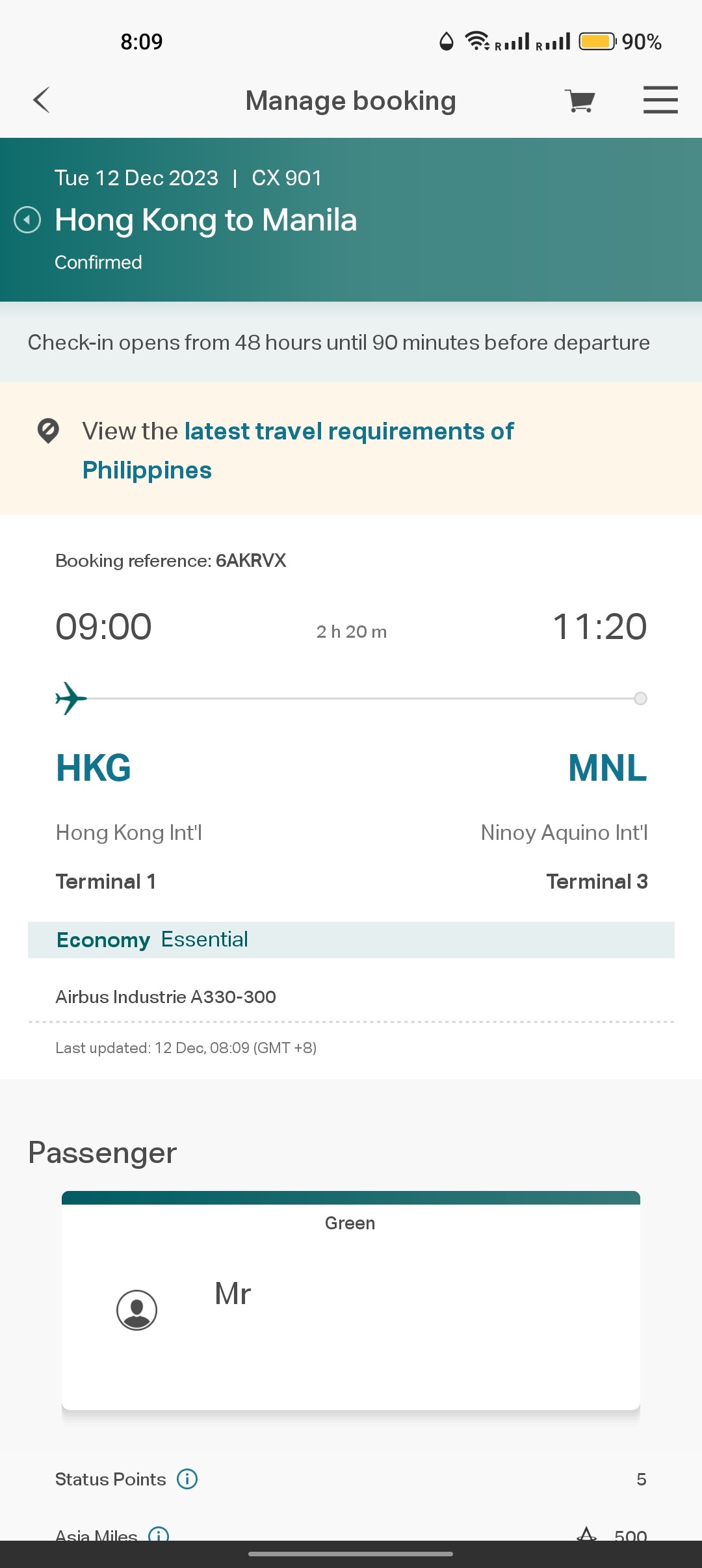Show info about Status Points
This screenshot has width=702, height=1568.
pyautogui.click(x=187, y=1479)
